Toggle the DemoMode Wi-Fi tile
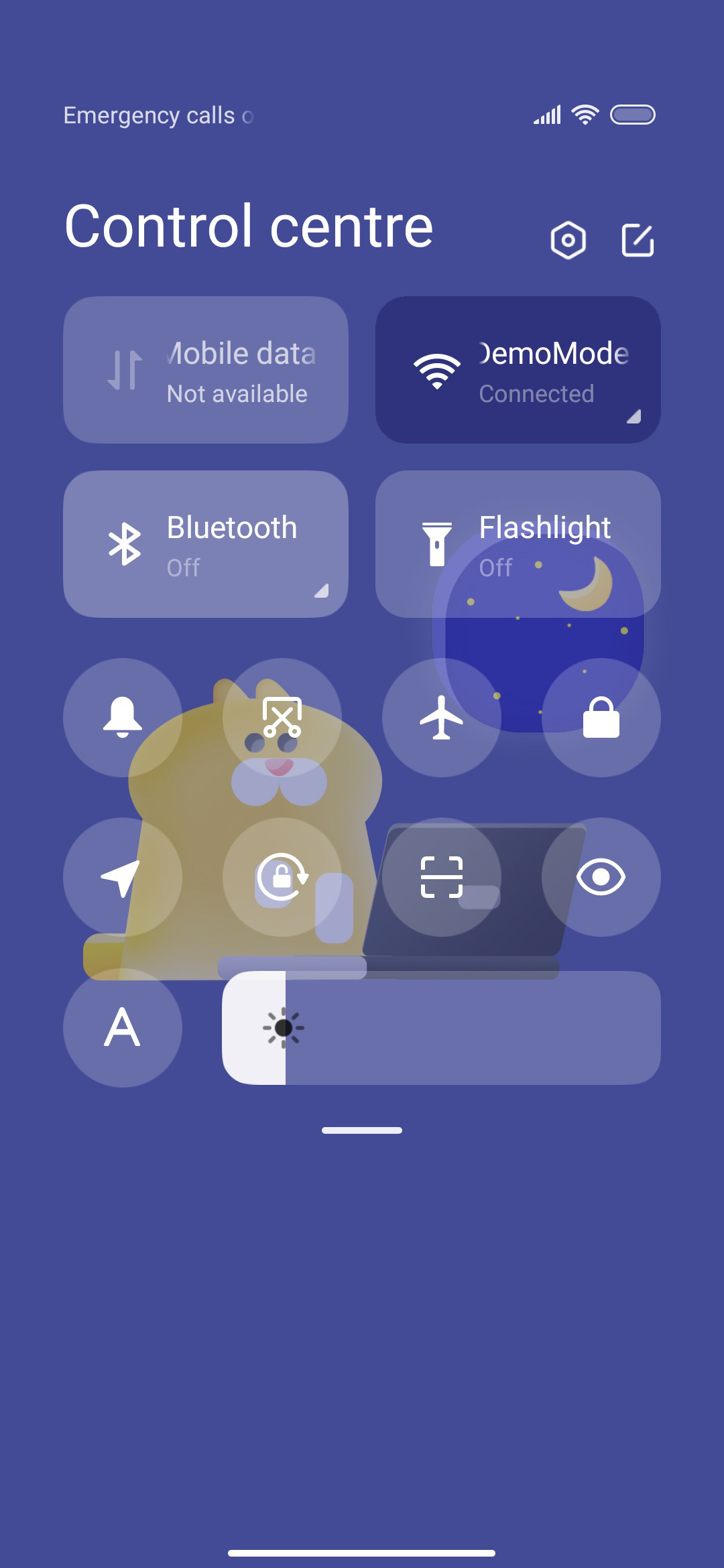The width and height of the screenshot is (724, 1568). (518, 370)
